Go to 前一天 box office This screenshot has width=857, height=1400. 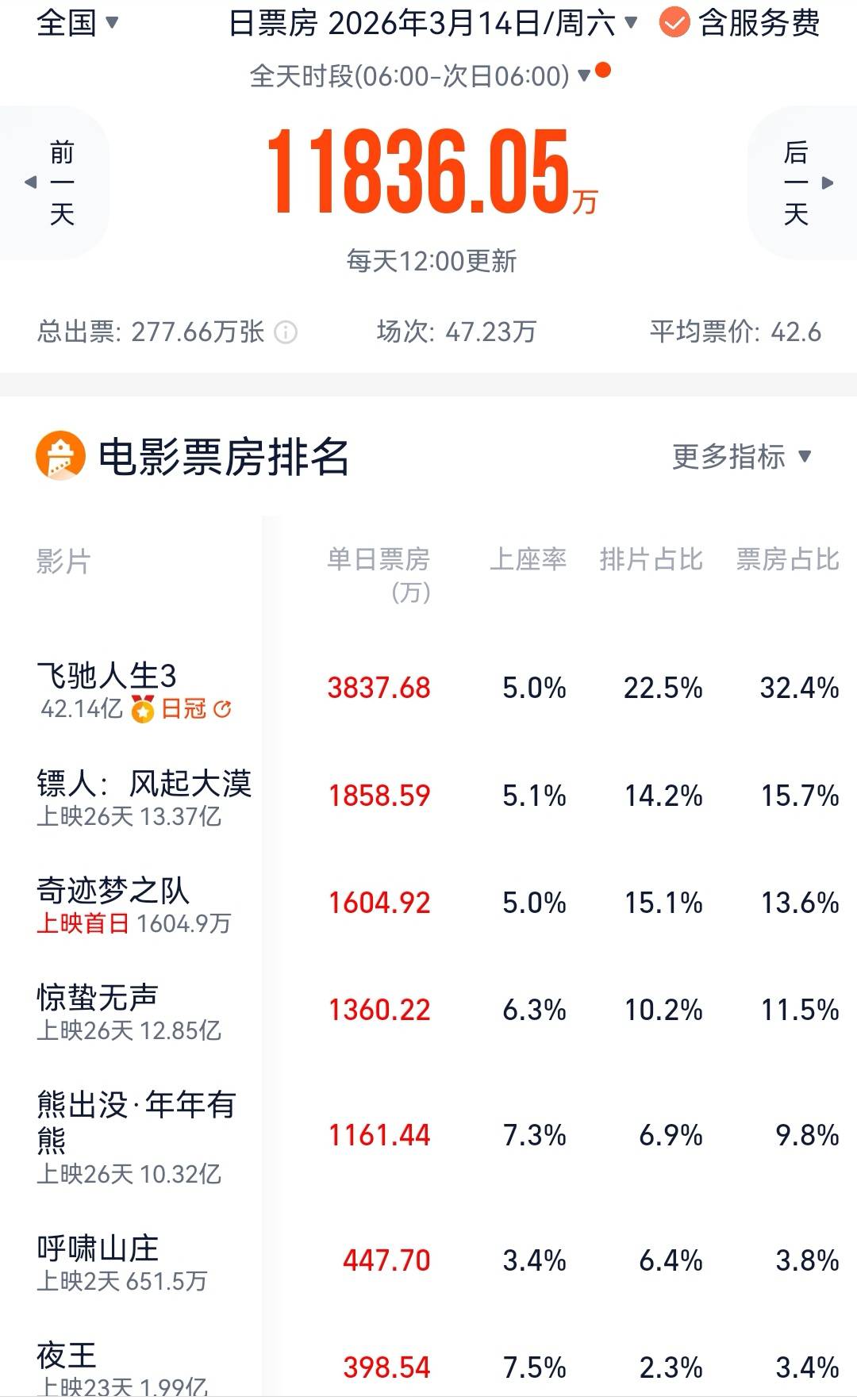click(x=54, y=182)
